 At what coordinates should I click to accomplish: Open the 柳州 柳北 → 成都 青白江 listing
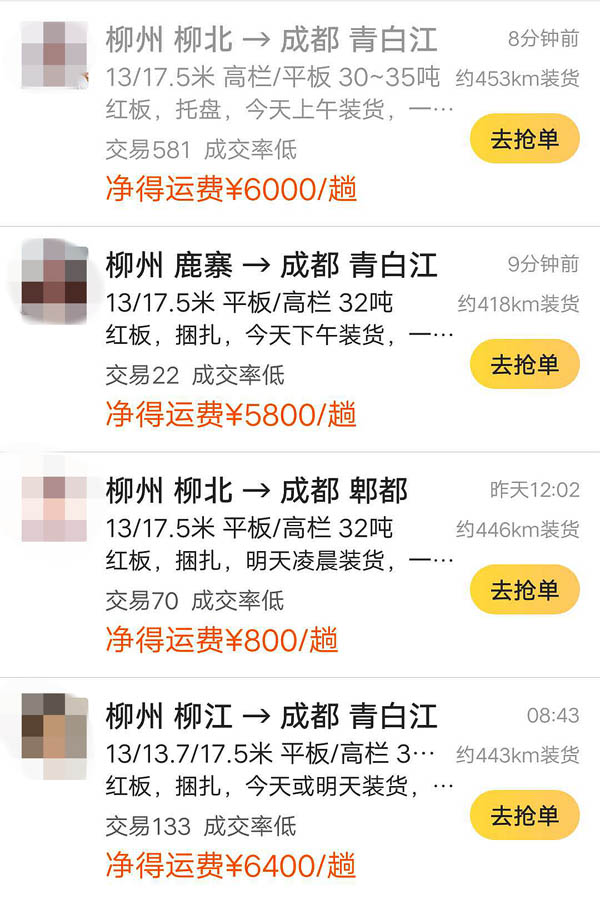[271, 40]
